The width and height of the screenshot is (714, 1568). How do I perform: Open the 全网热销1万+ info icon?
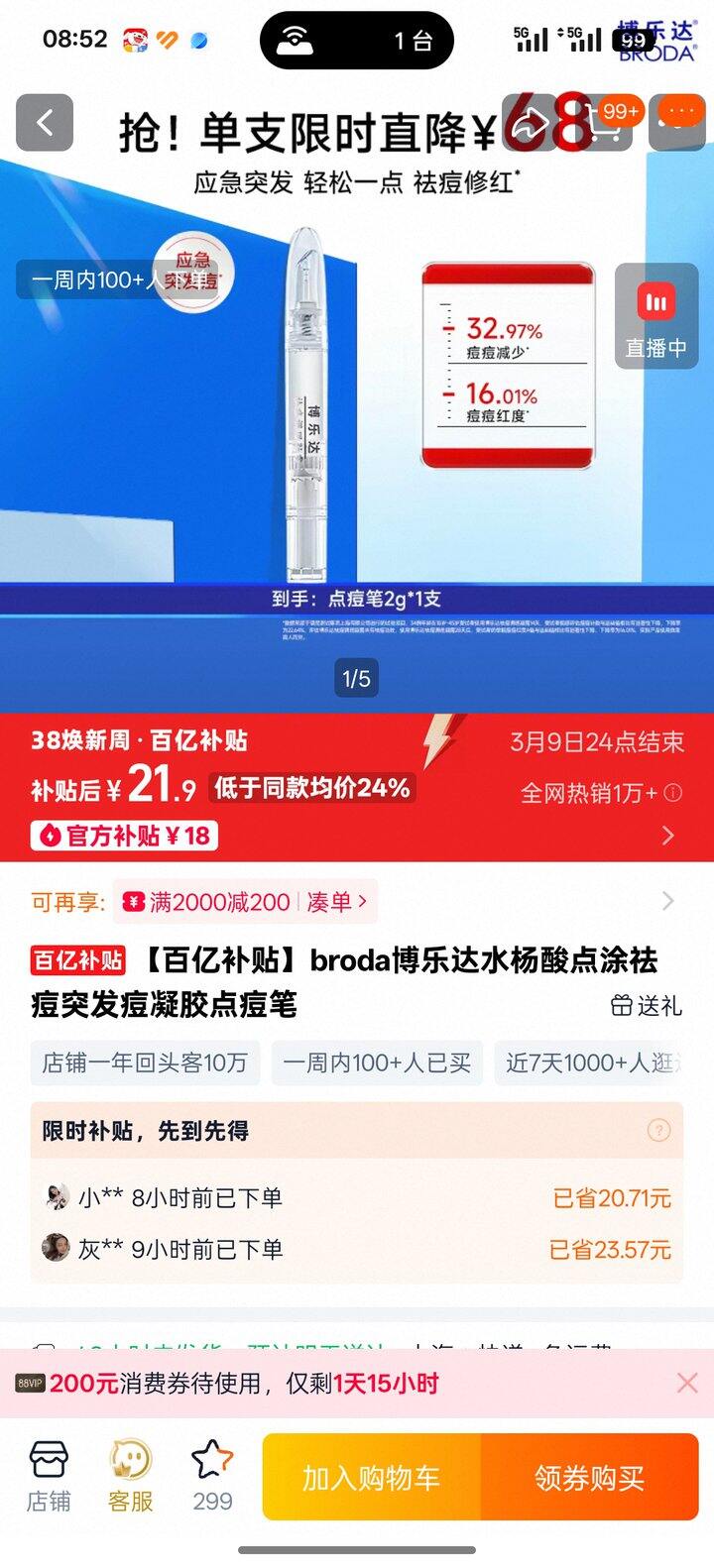[x=672, y=793]
